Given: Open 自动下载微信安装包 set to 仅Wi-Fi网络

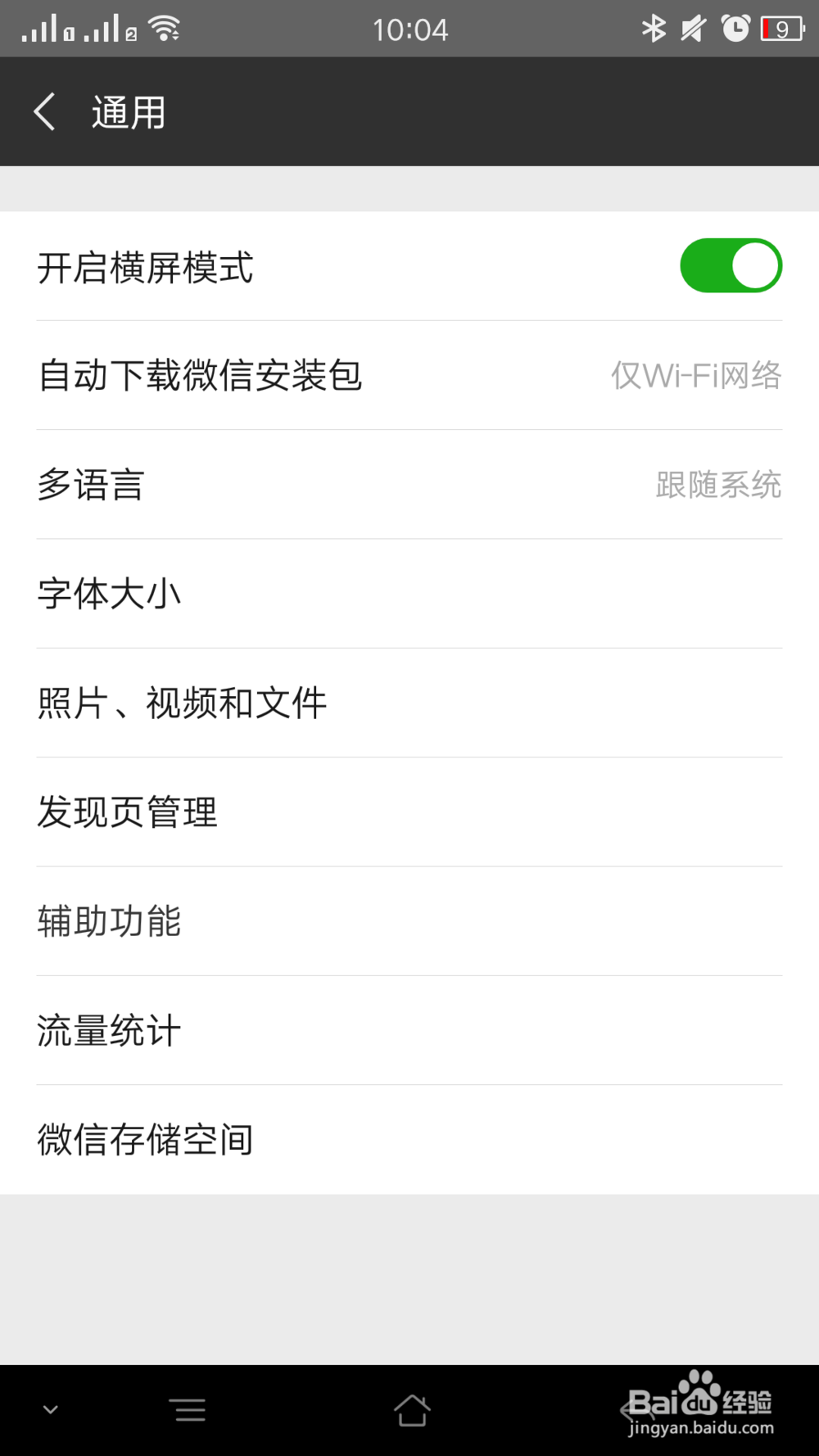Looking at the screenshot, I should [409, 375].
